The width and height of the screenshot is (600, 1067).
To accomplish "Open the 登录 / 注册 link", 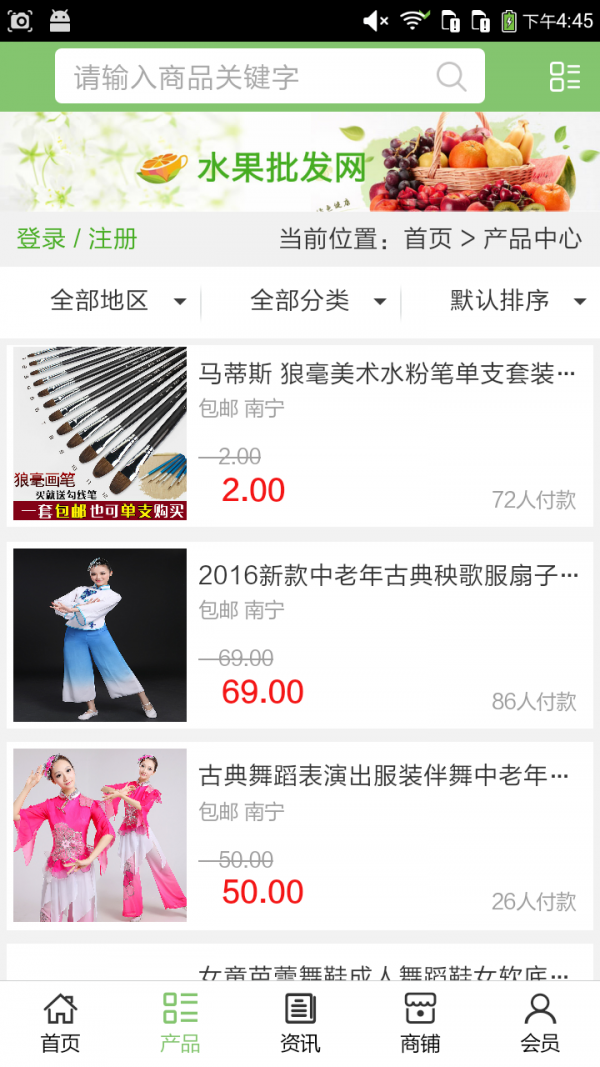I will click(77, 239).
